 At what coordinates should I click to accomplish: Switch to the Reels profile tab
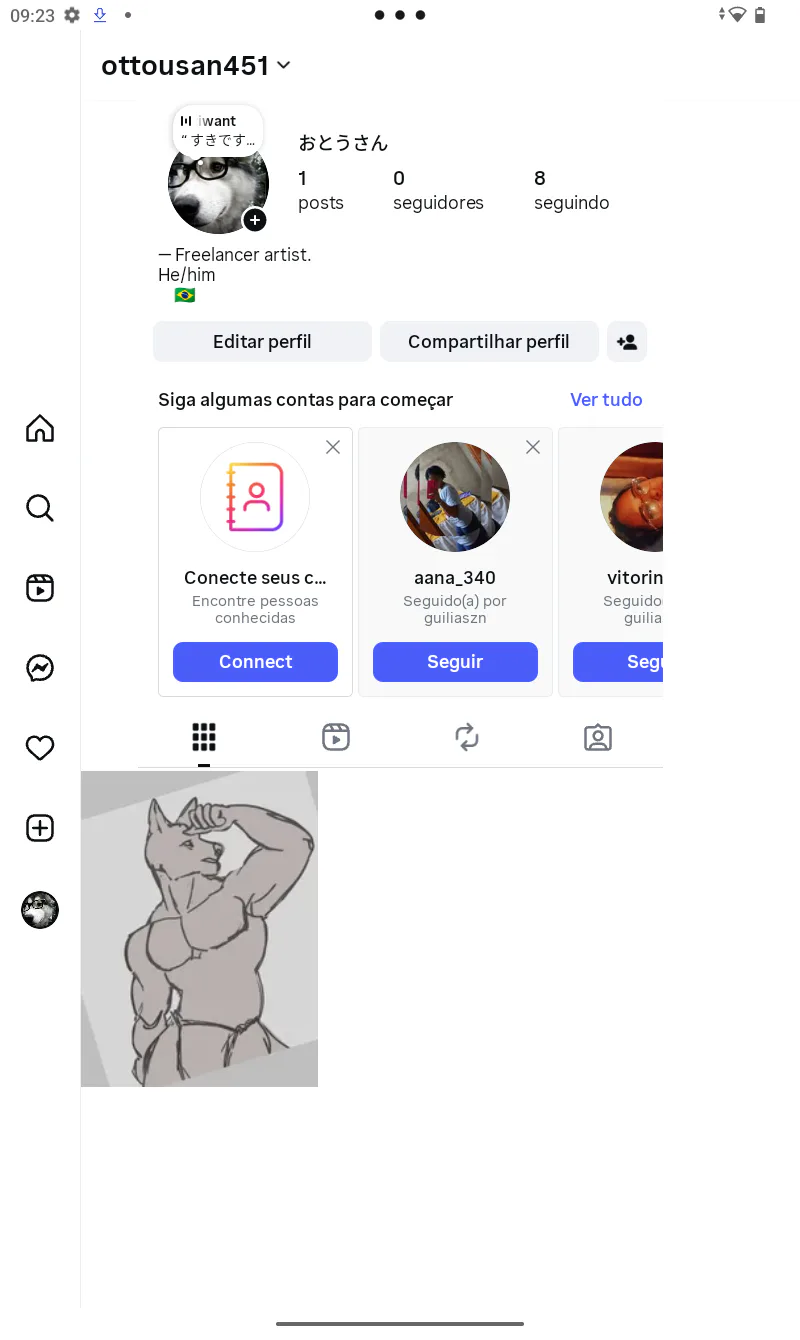pos(336,738)
